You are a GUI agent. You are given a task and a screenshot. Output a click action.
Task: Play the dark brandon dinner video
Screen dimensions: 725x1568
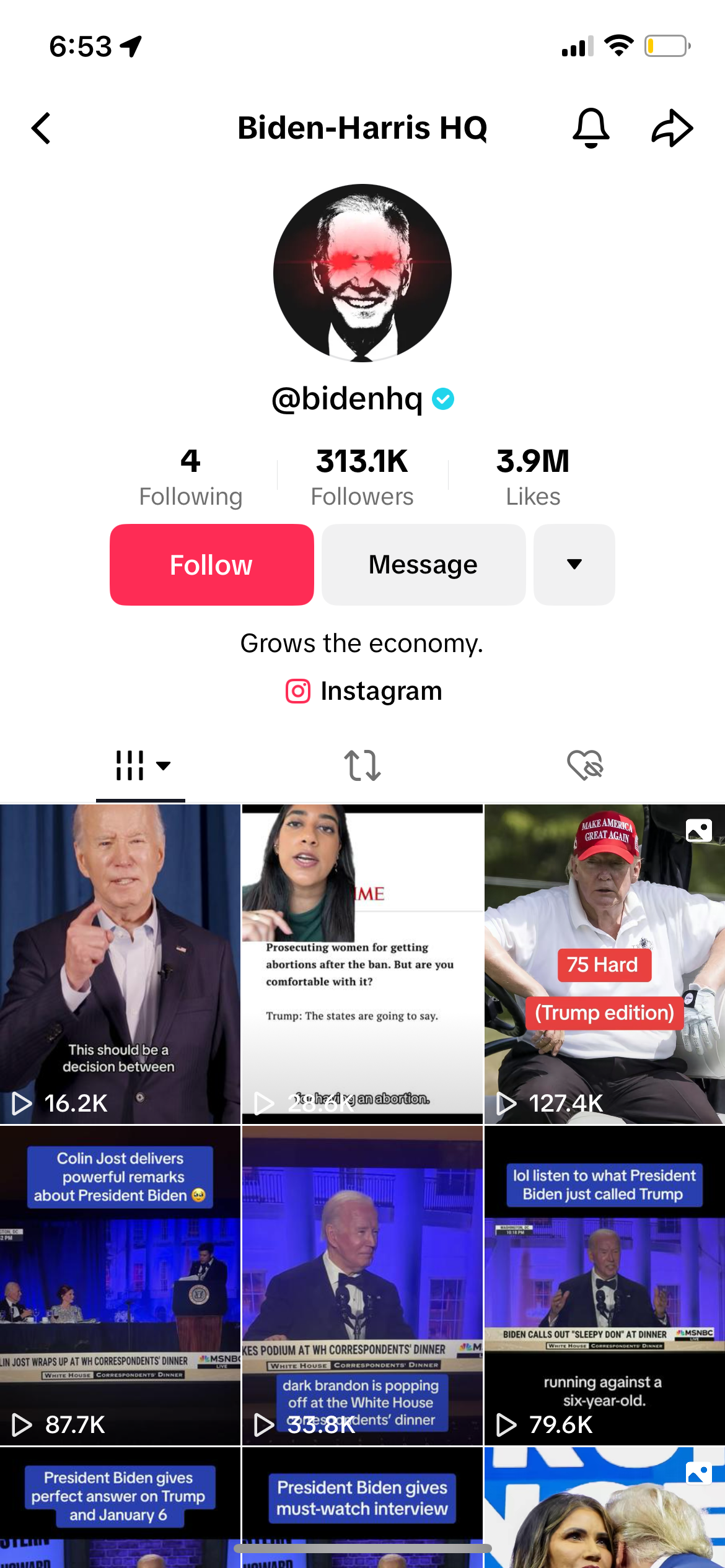click(x=362, y=1286)
